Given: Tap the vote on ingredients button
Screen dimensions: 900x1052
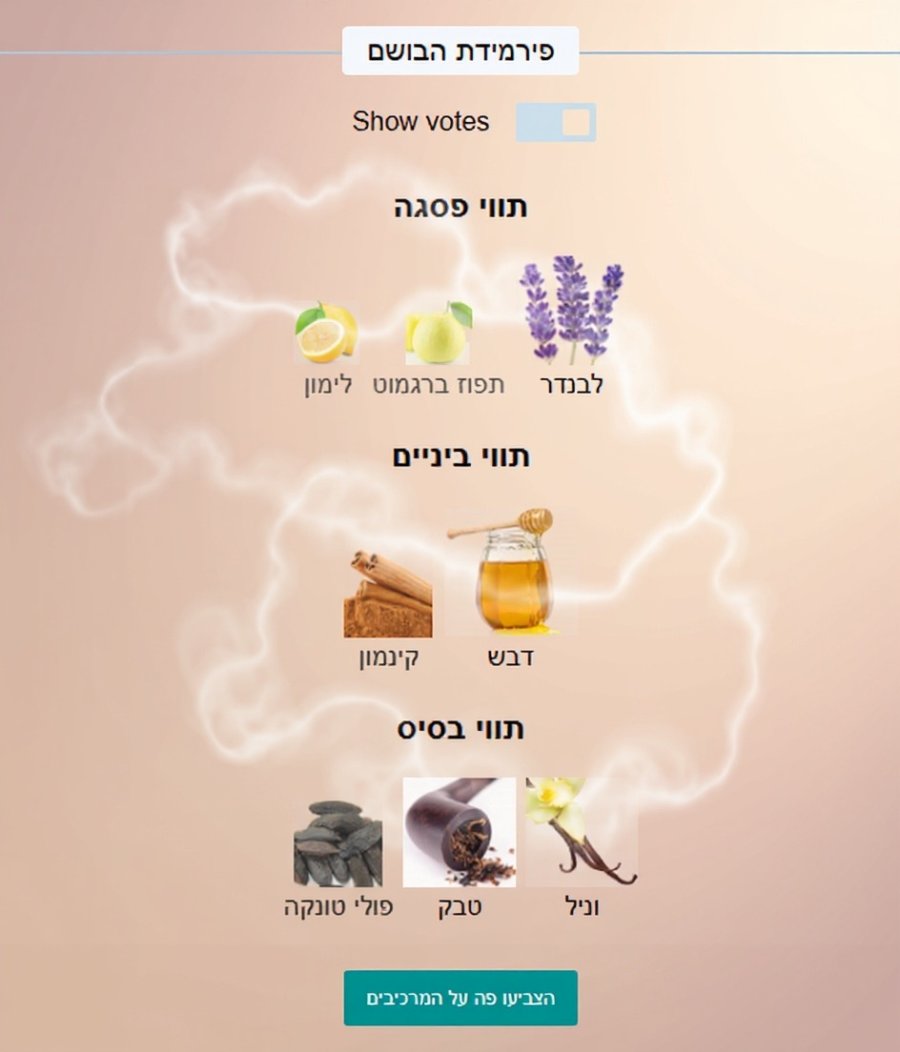Looking at the screenshot, I should (461, 998).
